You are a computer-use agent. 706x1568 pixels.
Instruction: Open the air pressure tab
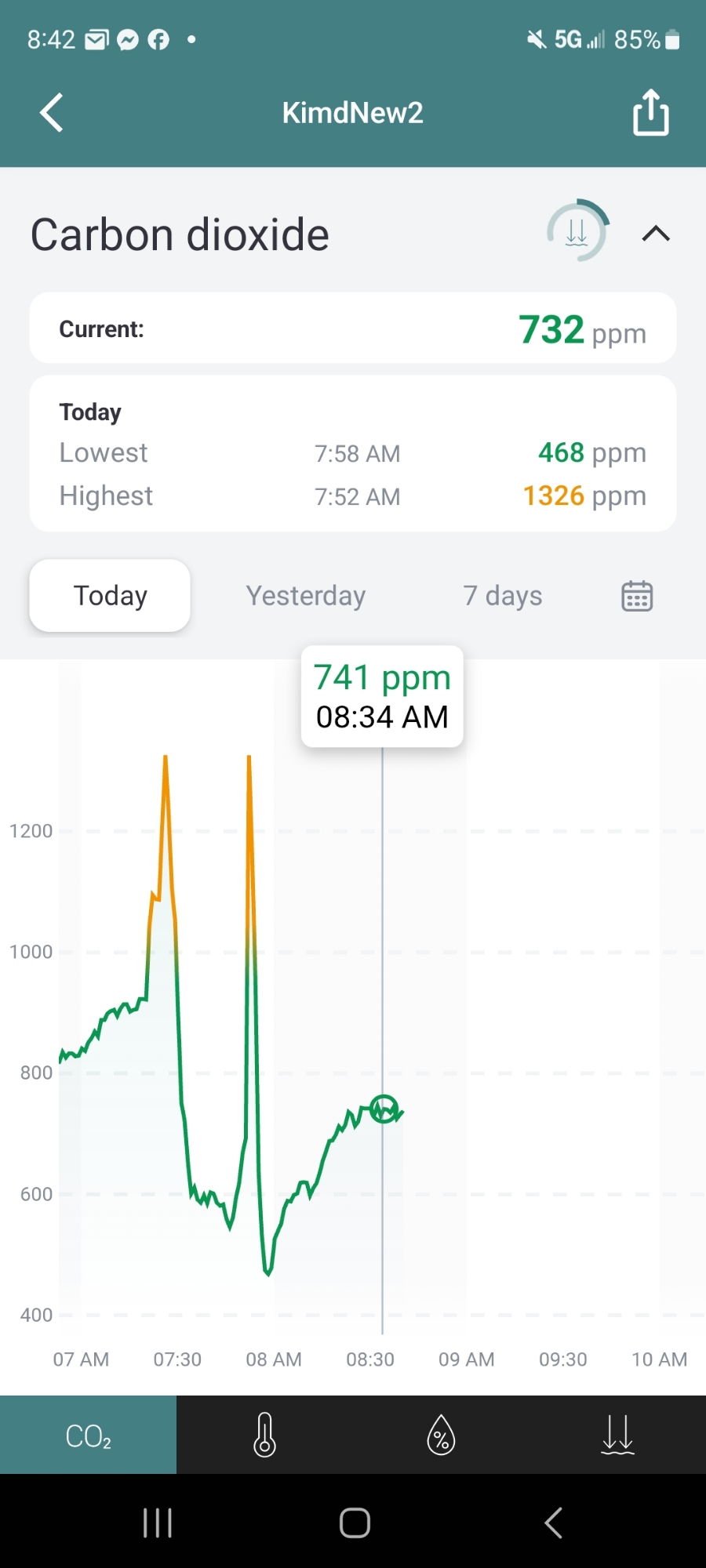(x=617, y=1436)
